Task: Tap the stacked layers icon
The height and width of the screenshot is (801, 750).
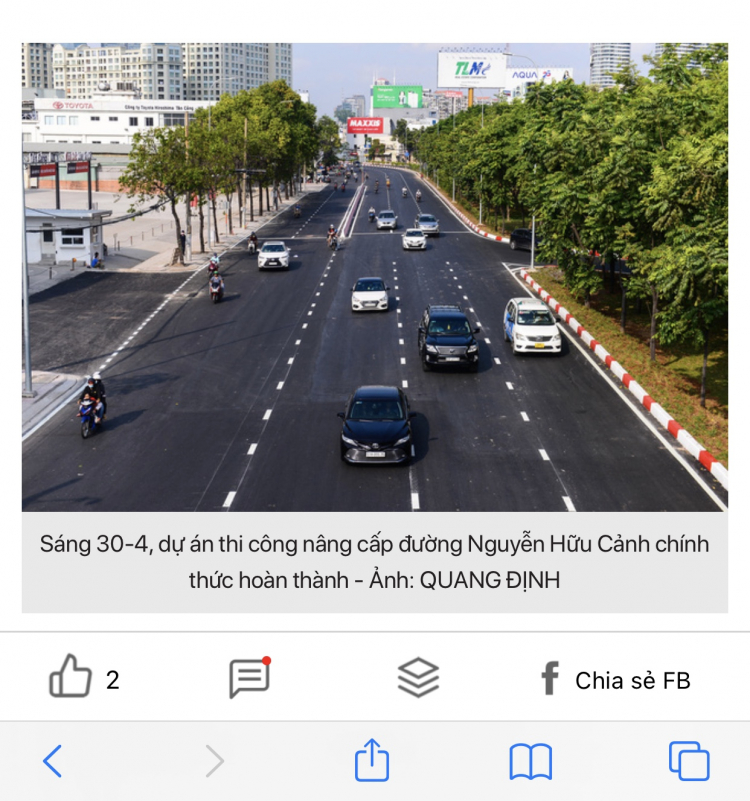Action: coord(418,678)
